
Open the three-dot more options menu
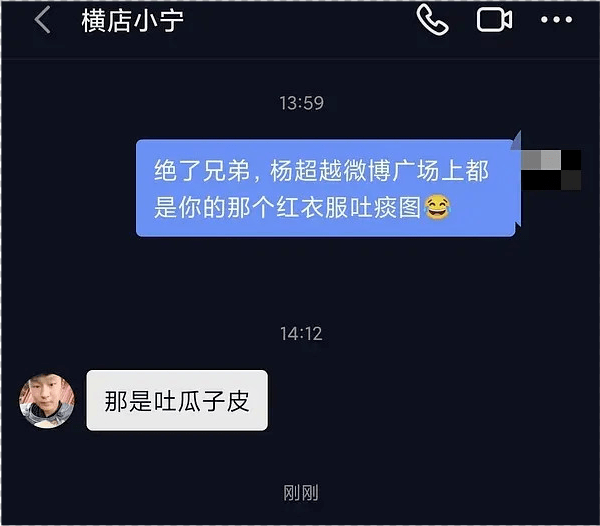(x=556, y=20)
